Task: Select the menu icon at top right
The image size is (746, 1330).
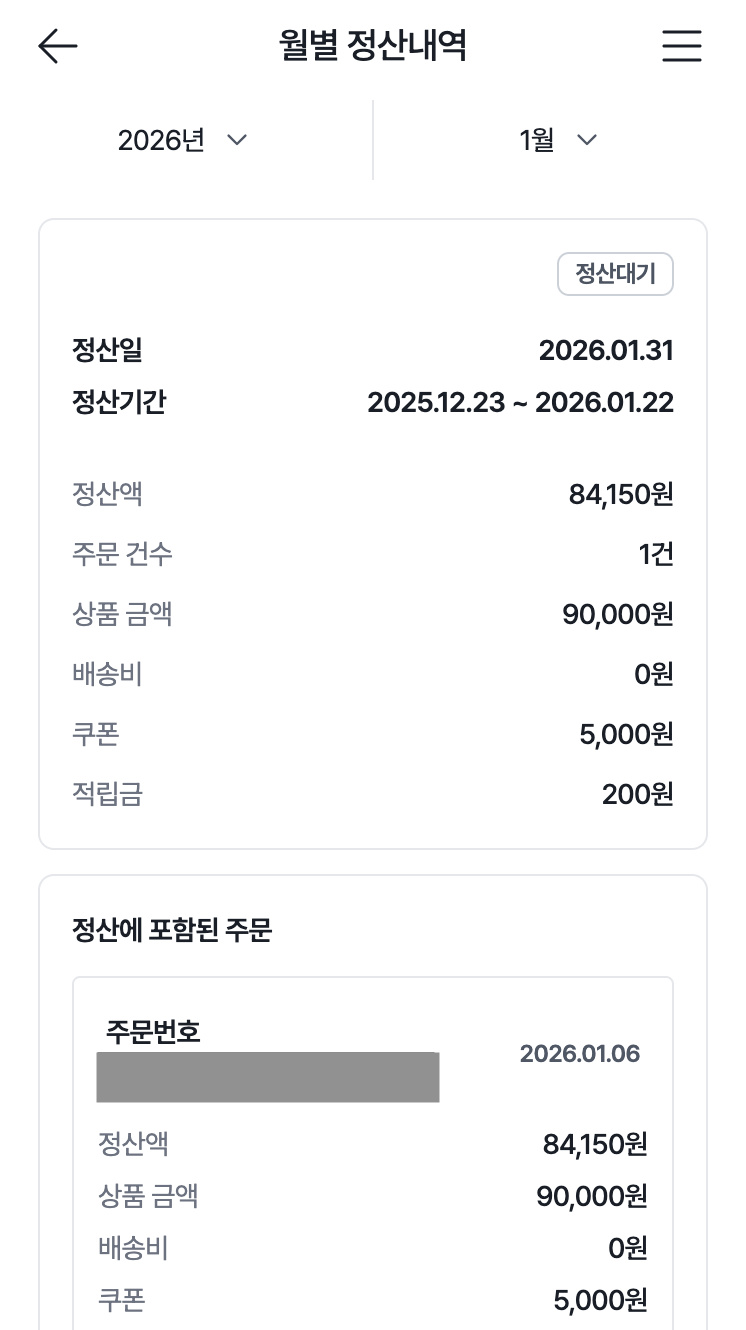Action: [682, 46]
